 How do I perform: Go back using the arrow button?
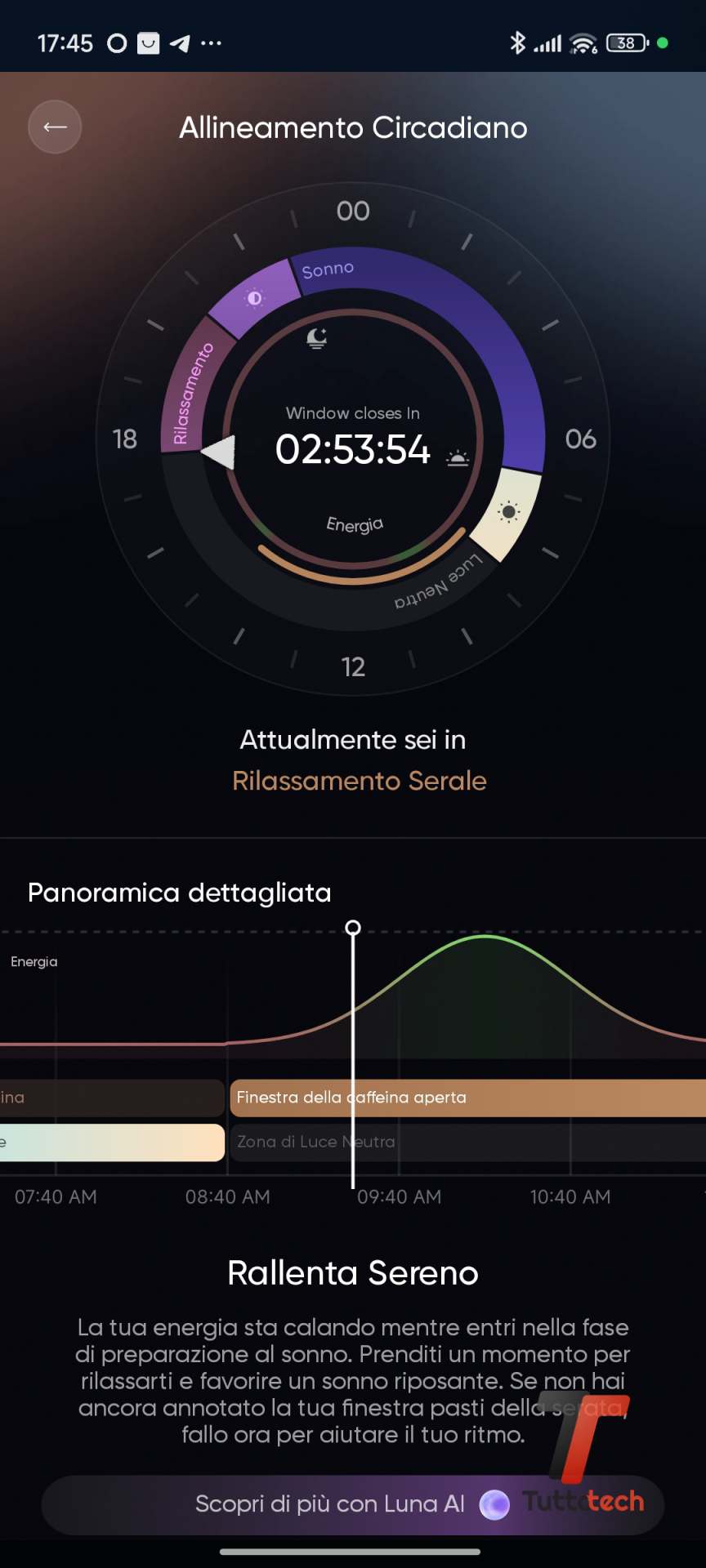pos(55,127)
